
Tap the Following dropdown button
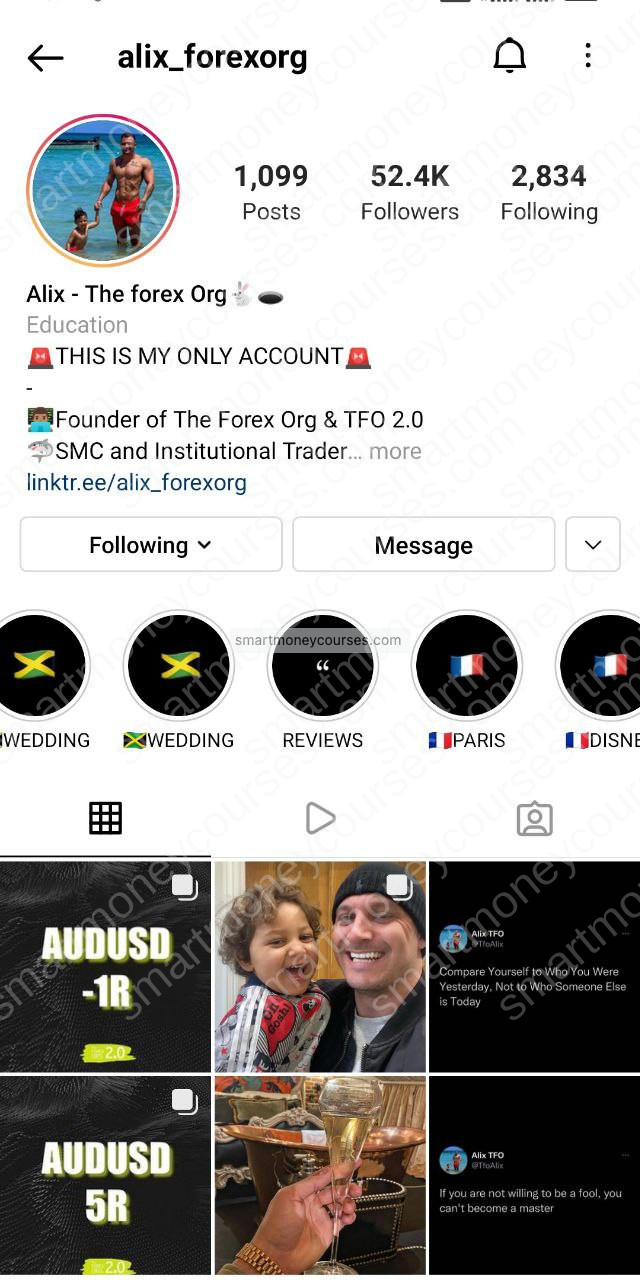[x=151, y=545]
